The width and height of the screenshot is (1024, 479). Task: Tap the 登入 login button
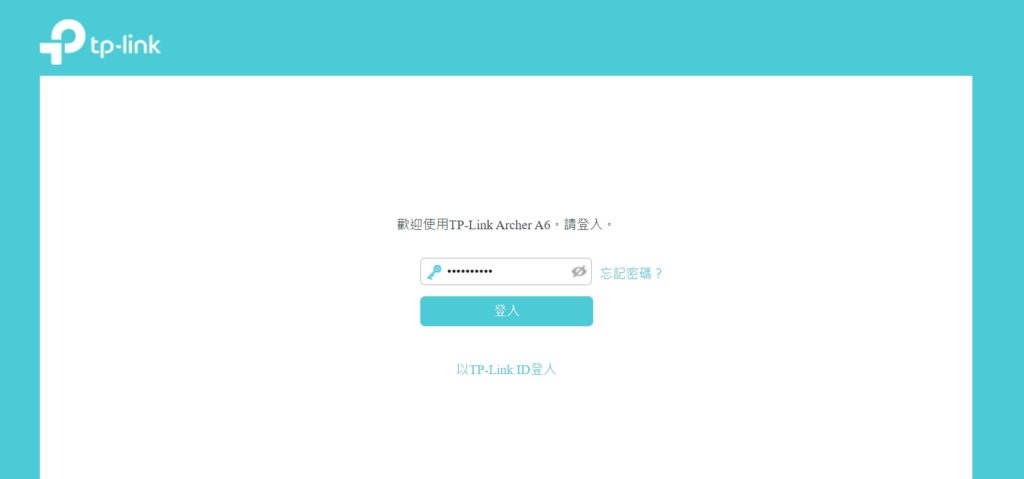pyautogui.click(x=506, y=311)
